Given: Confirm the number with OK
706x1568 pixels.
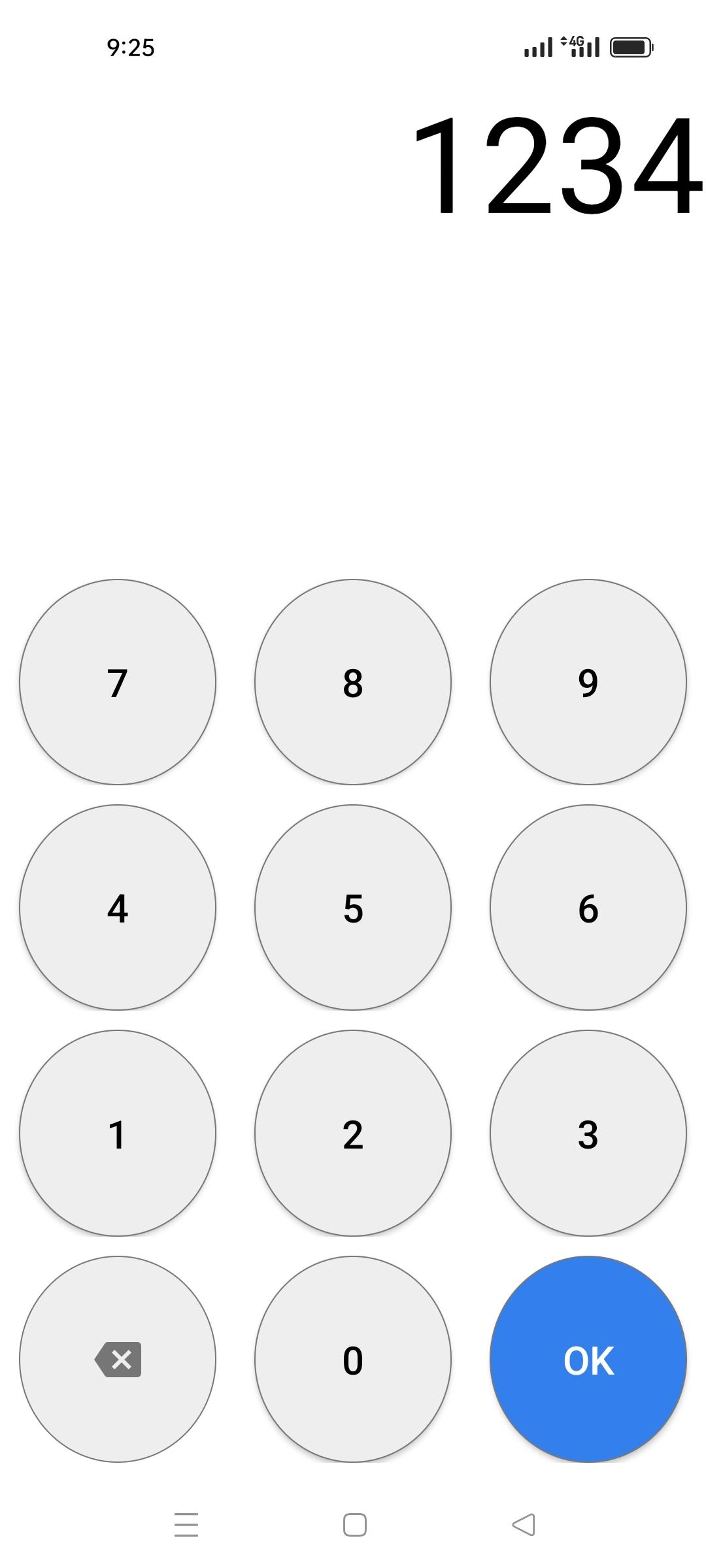Looking at the screenshot, I should click(x=588, y=1359).
